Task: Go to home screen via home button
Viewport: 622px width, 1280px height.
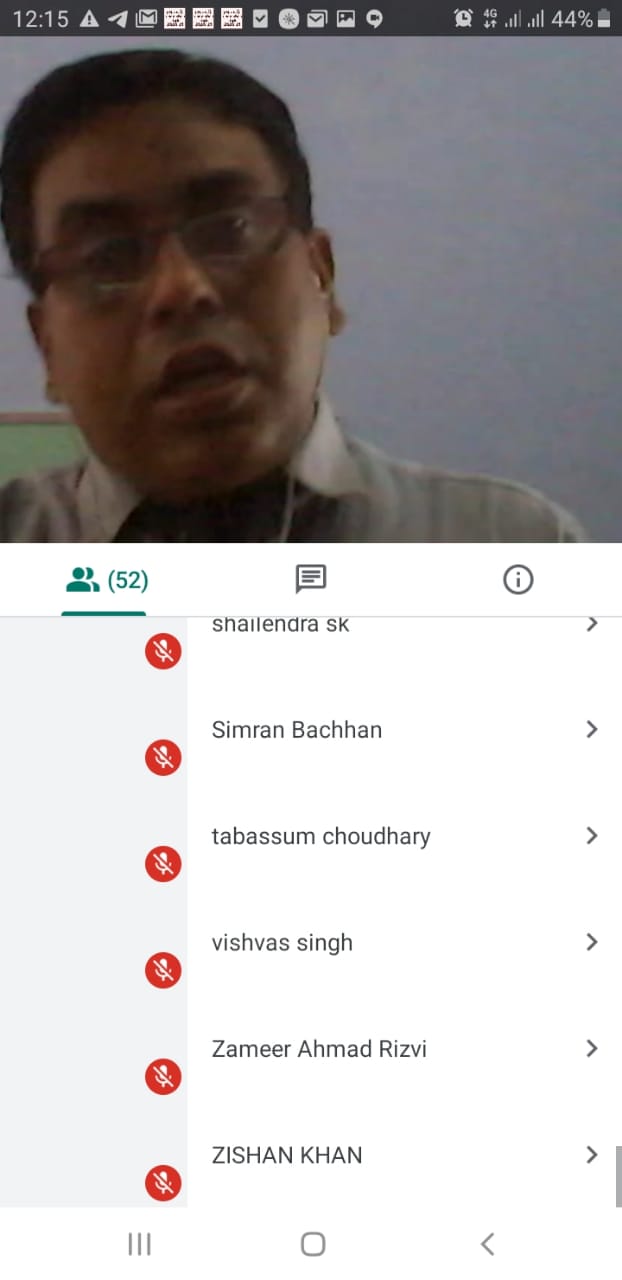Action: point(313,1244)
